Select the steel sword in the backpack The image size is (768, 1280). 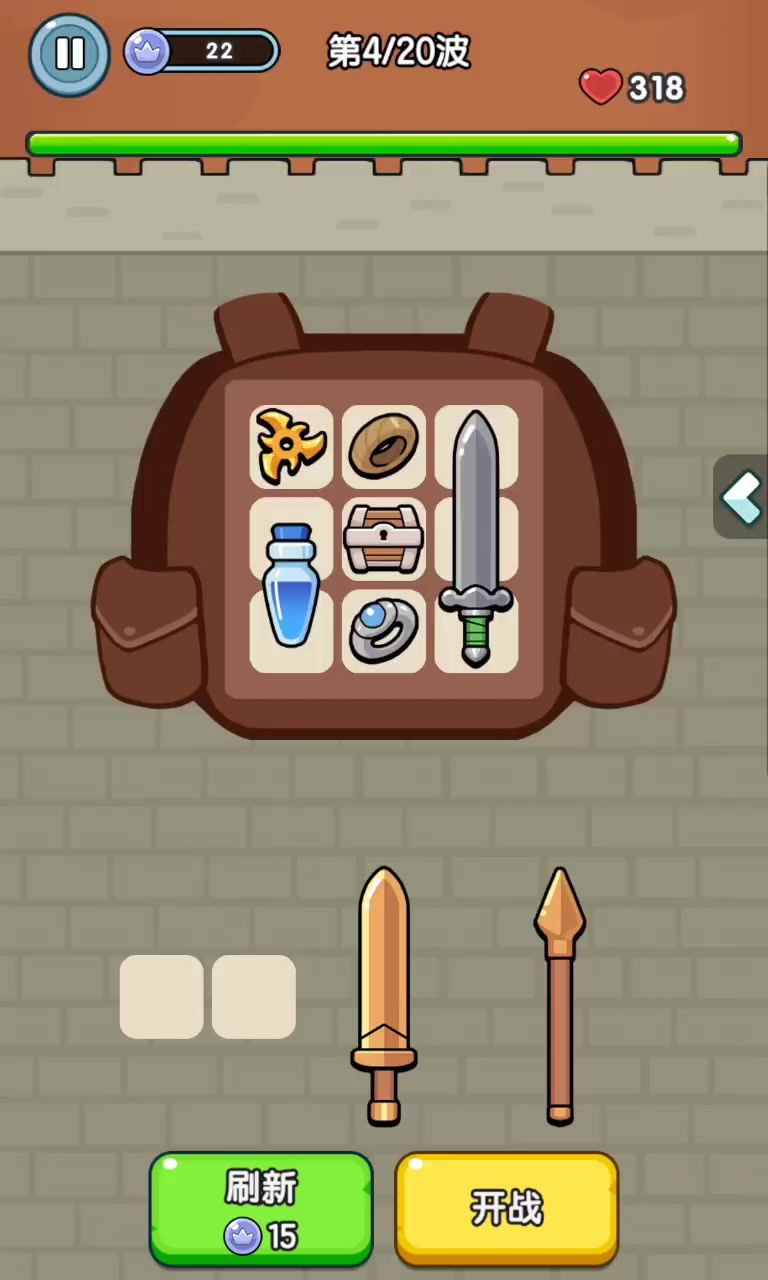(x=476, y=538)
